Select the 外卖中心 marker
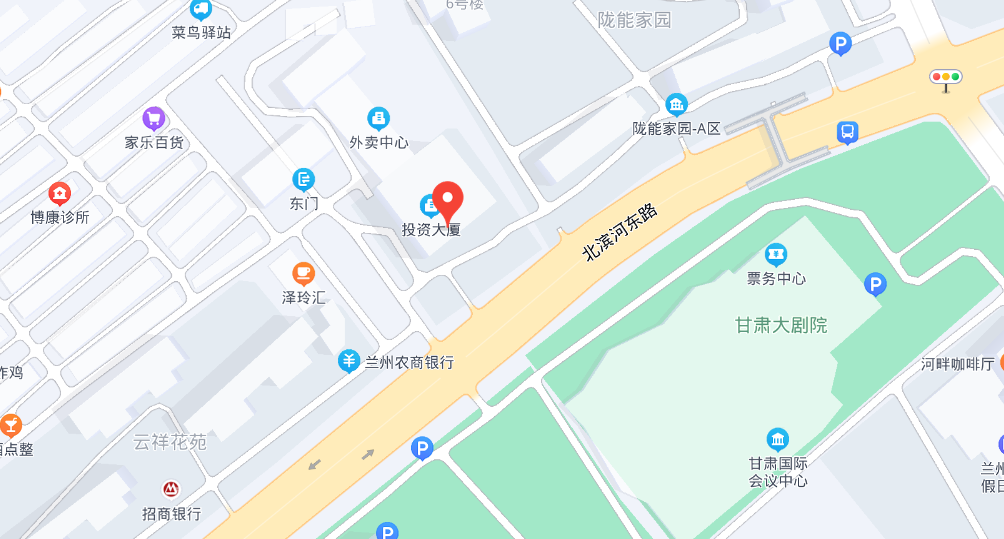 [378, 118]
